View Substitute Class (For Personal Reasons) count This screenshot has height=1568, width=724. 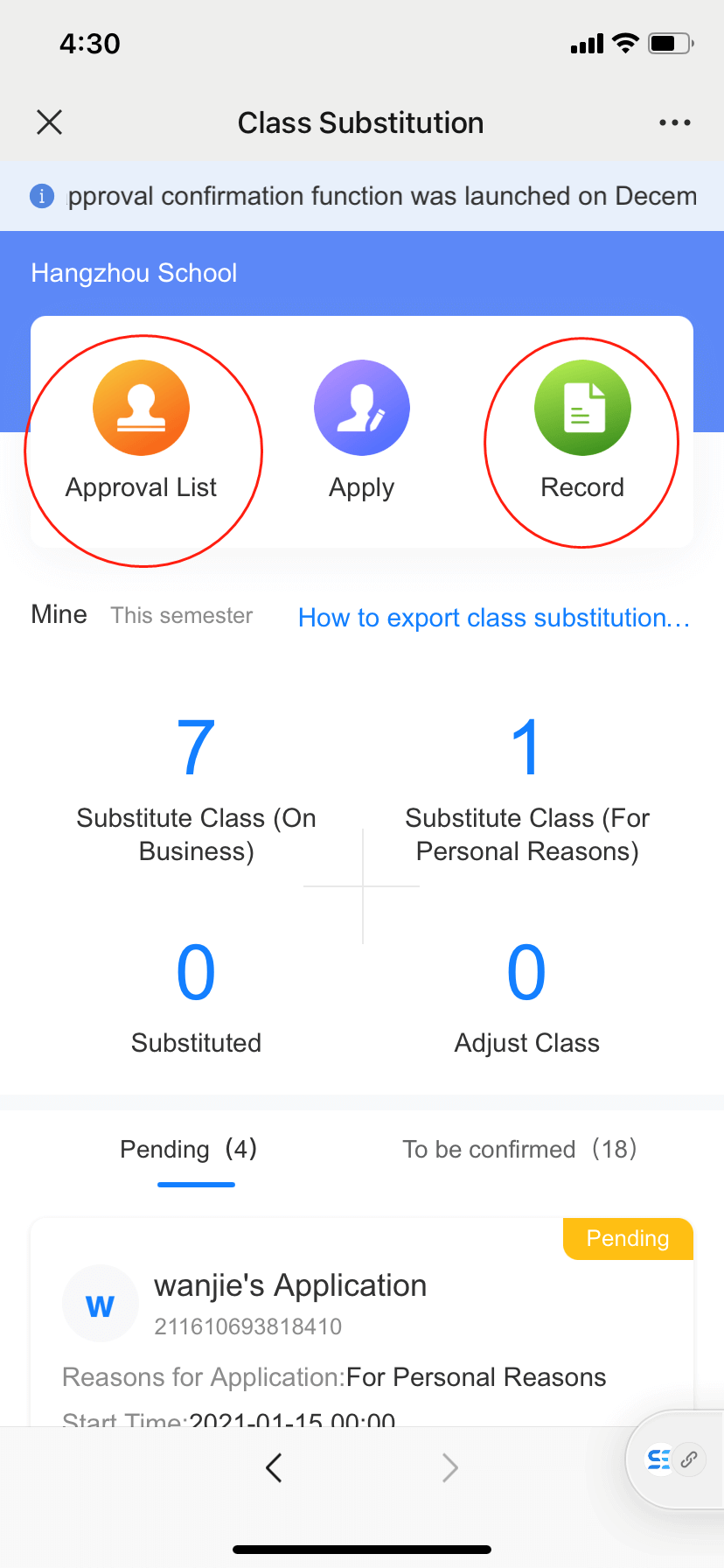[x=526, y=787]
